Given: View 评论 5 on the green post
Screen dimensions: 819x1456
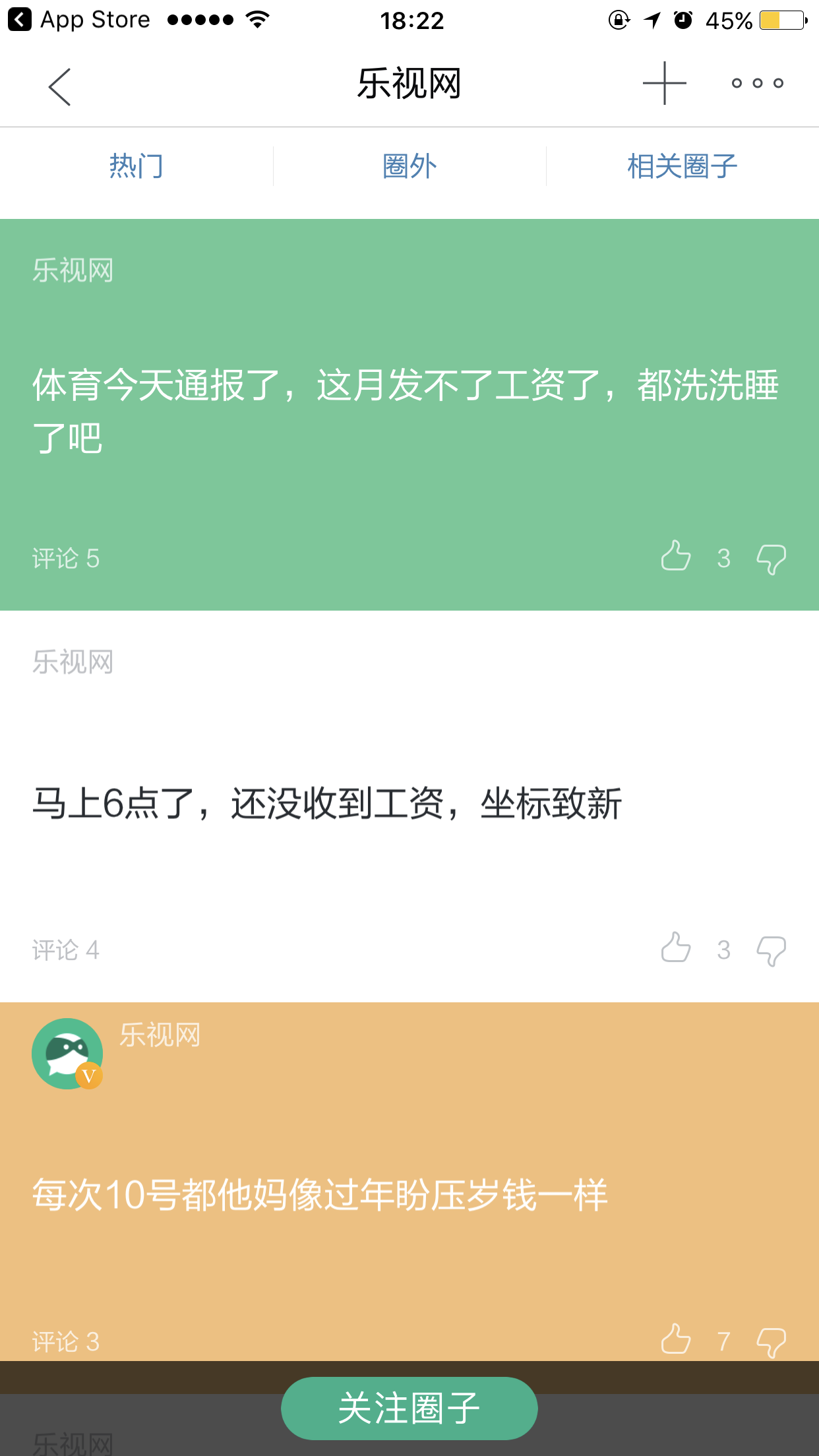Looking at the screenshot, I should tap(66, 559).
